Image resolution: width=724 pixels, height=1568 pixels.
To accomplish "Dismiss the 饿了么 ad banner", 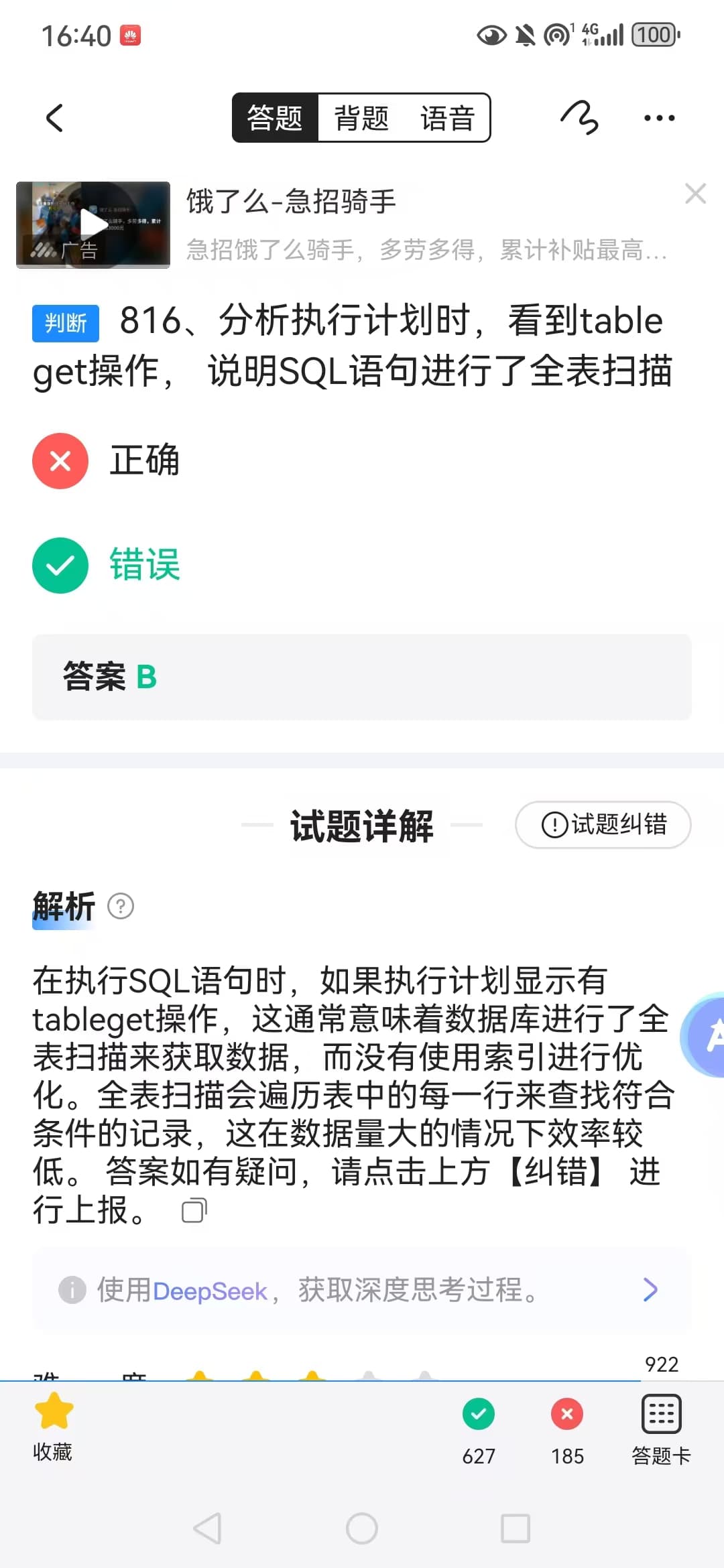I will pos(696,194).
